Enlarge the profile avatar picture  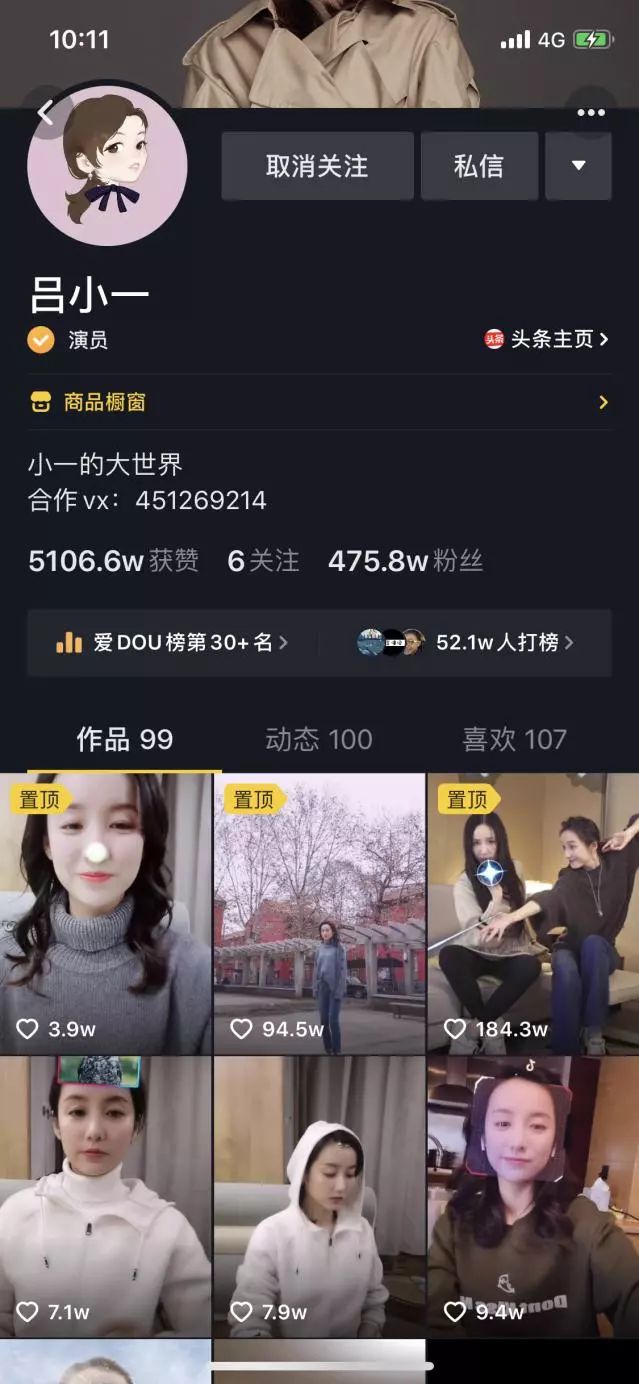tap(107, 166)
